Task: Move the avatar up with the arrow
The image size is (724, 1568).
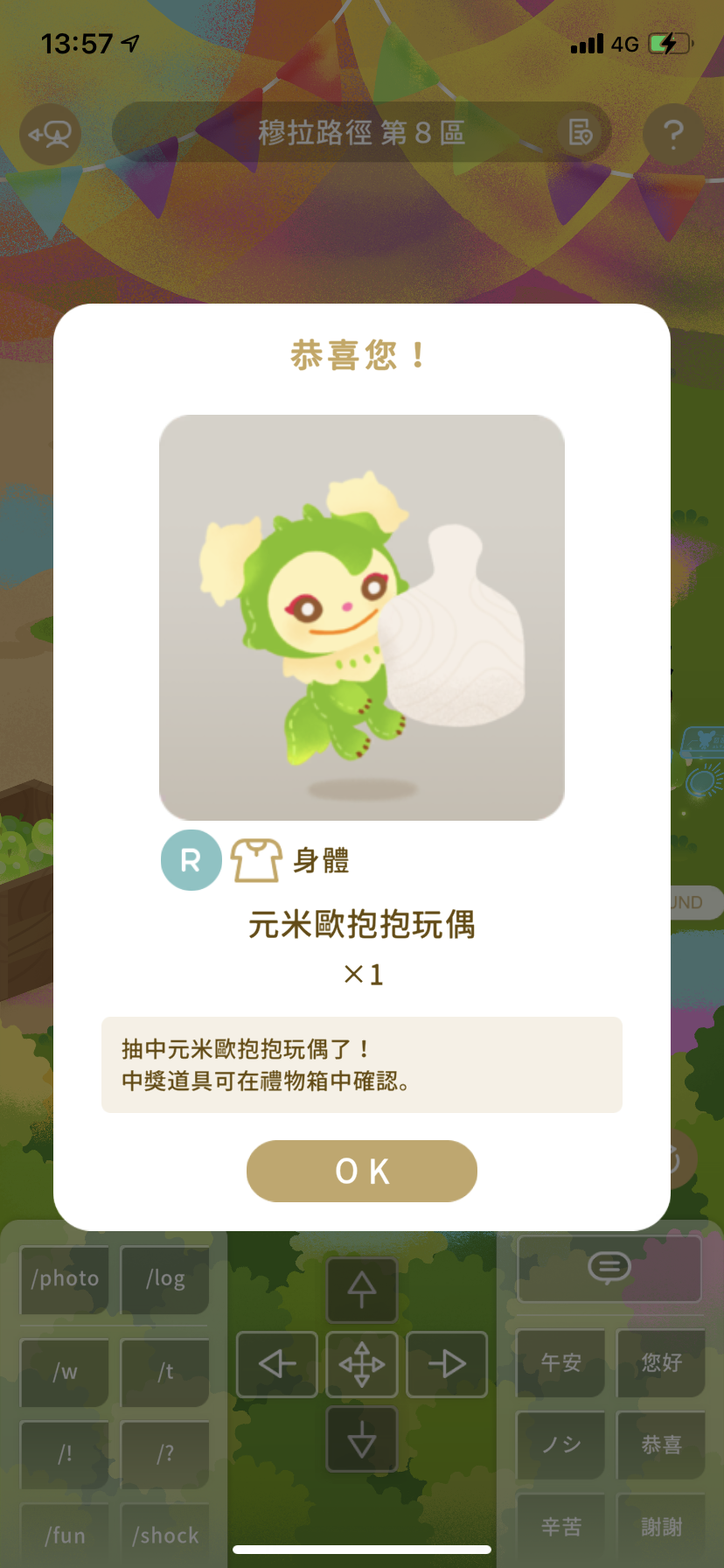Action: (362, 1290)
